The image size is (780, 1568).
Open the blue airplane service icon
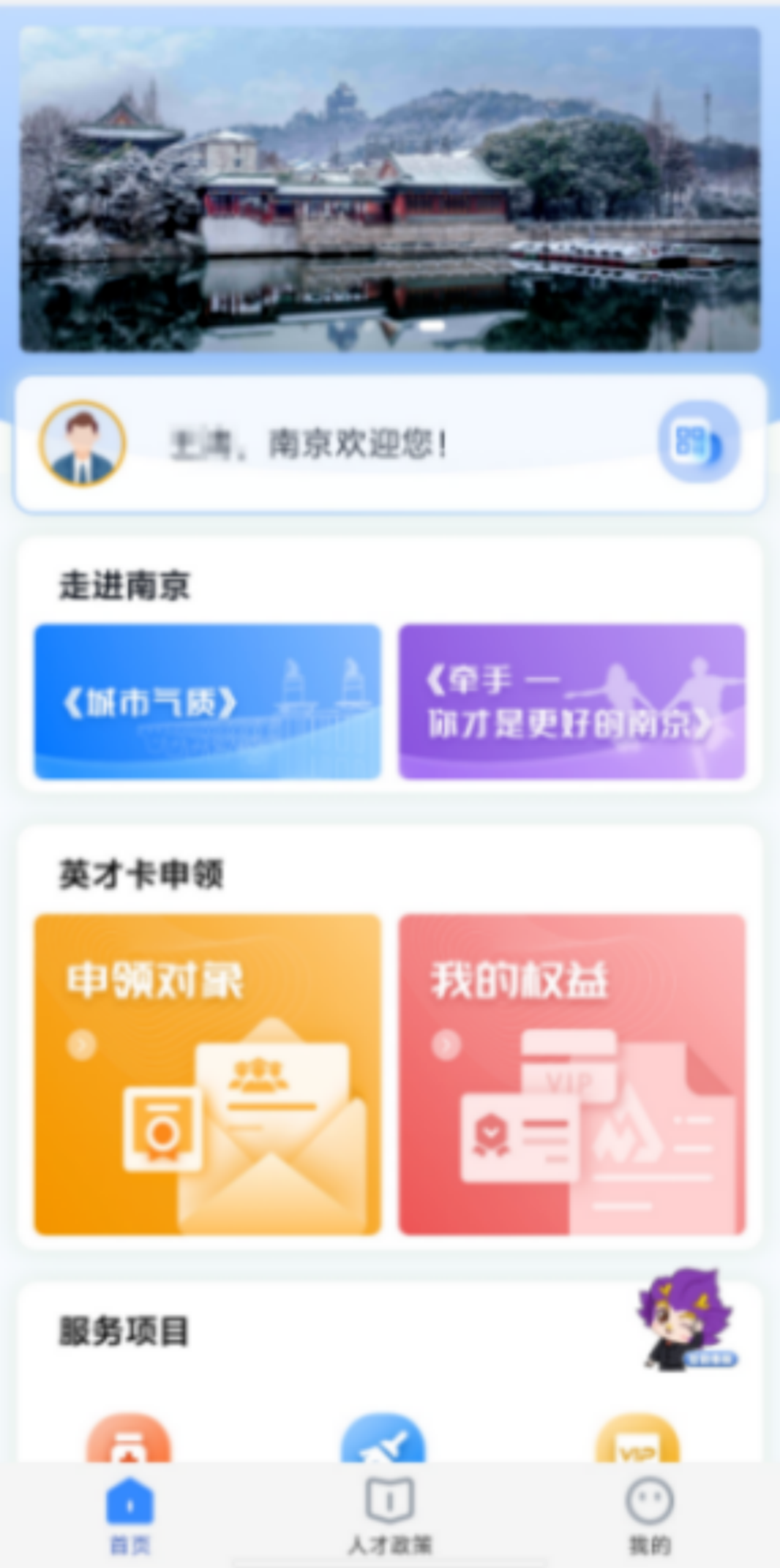[x=383, y=1441]
